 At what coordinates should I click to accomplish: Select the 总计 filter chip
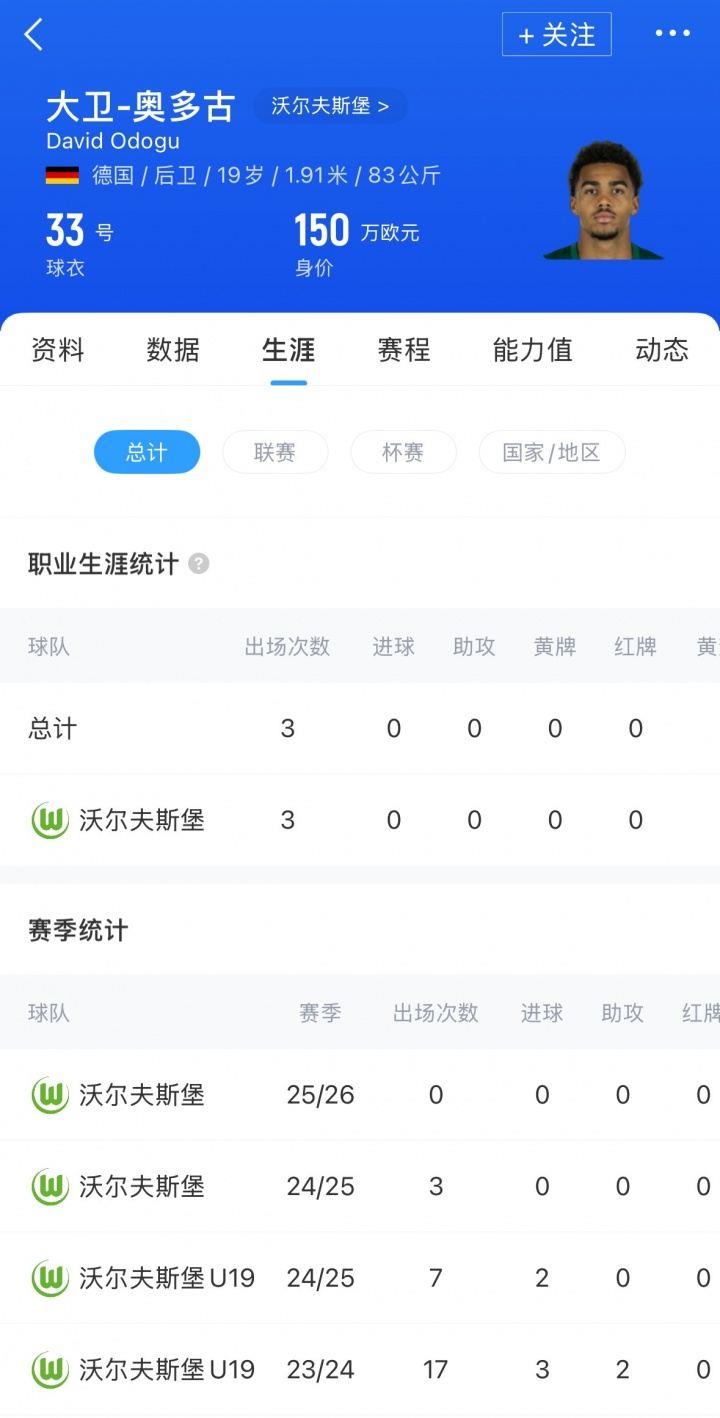147,452
